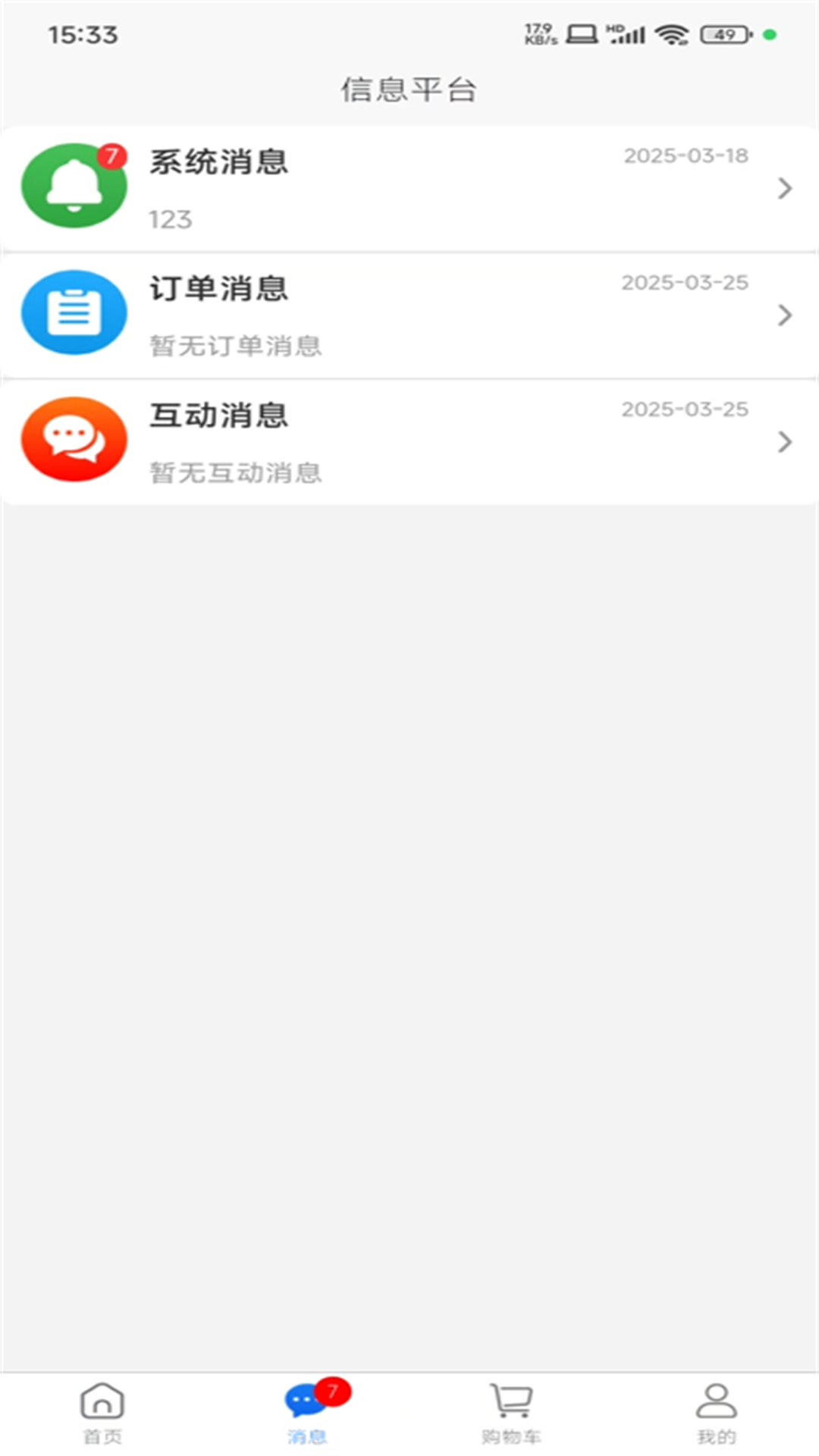The height and width of the screenshot is (1456, 819).
Task: Select the home icon in bottom bar
Action: tap(101, 1407)
